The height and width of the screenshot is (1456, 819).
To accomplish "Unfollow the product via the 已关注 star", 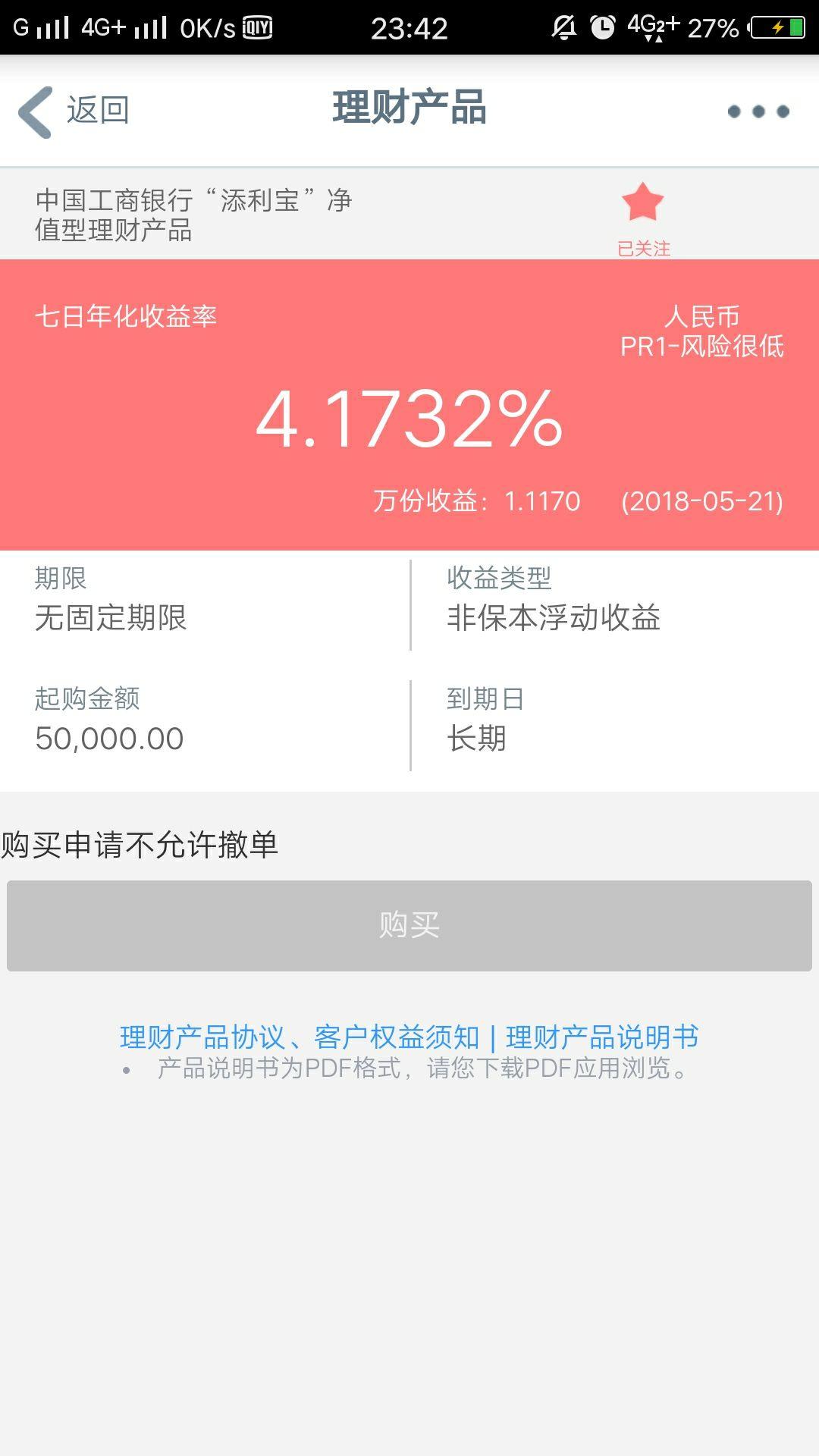I will pos(643,215).
